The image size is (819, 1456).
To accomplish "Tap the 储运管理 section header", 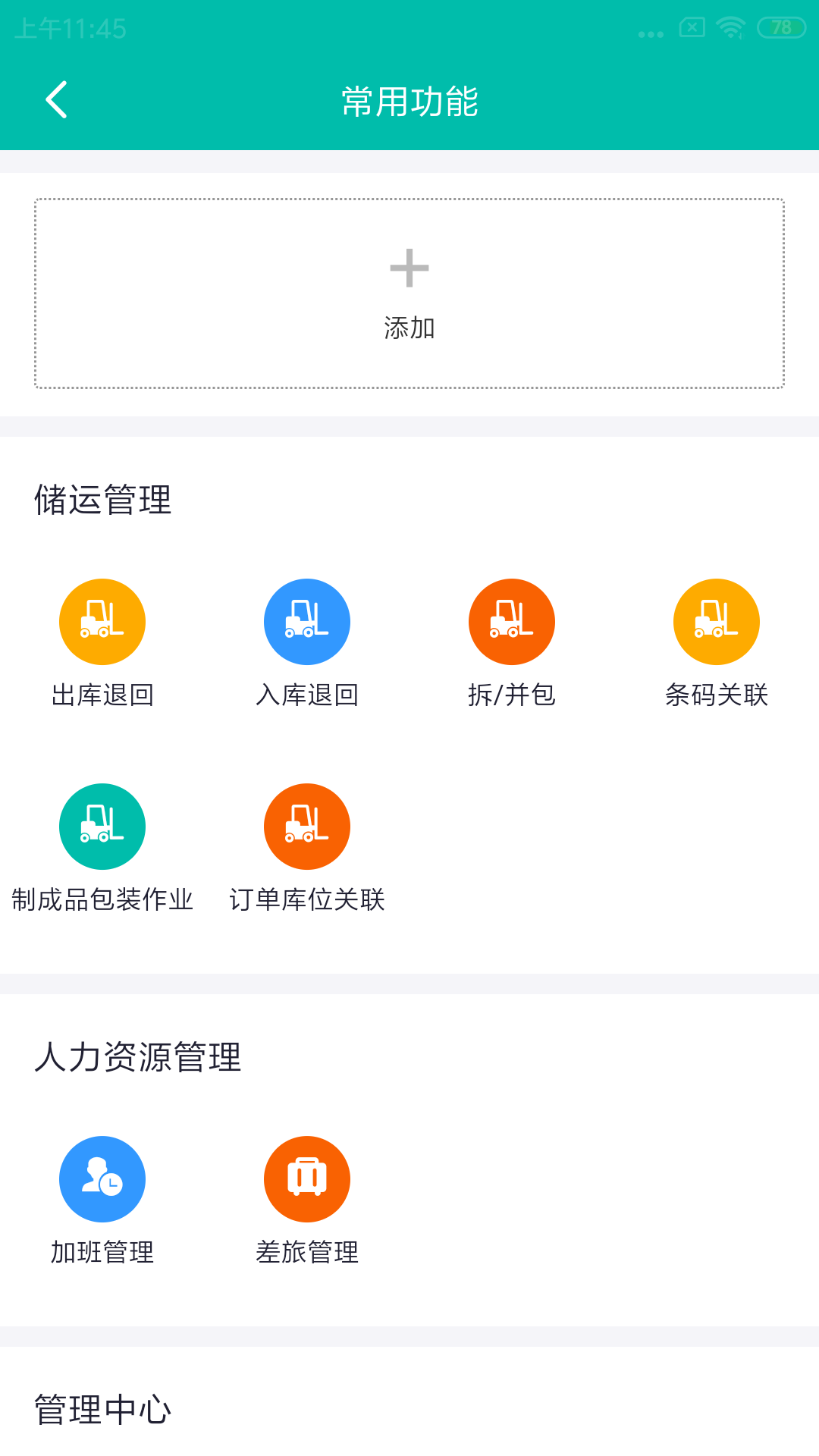I will click(x=103, y=498).
